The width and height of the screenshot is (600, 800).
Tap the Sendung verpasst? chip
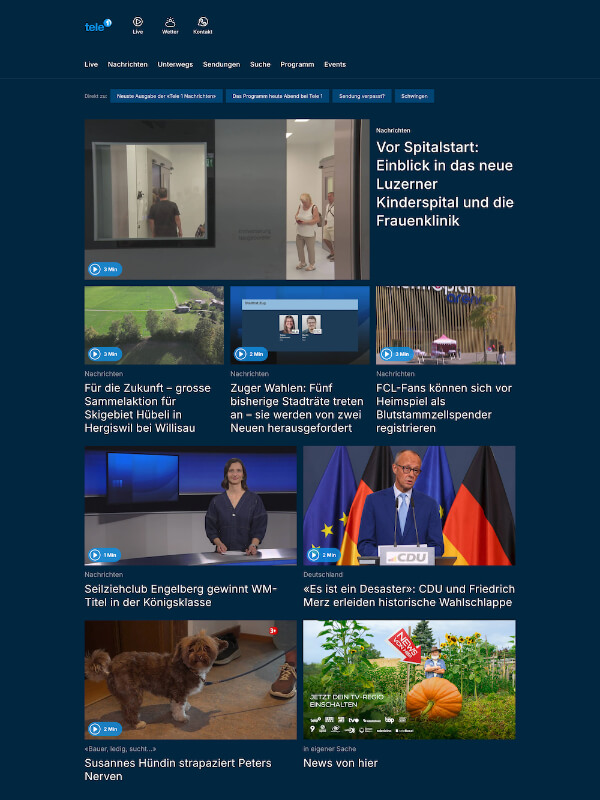362,96
